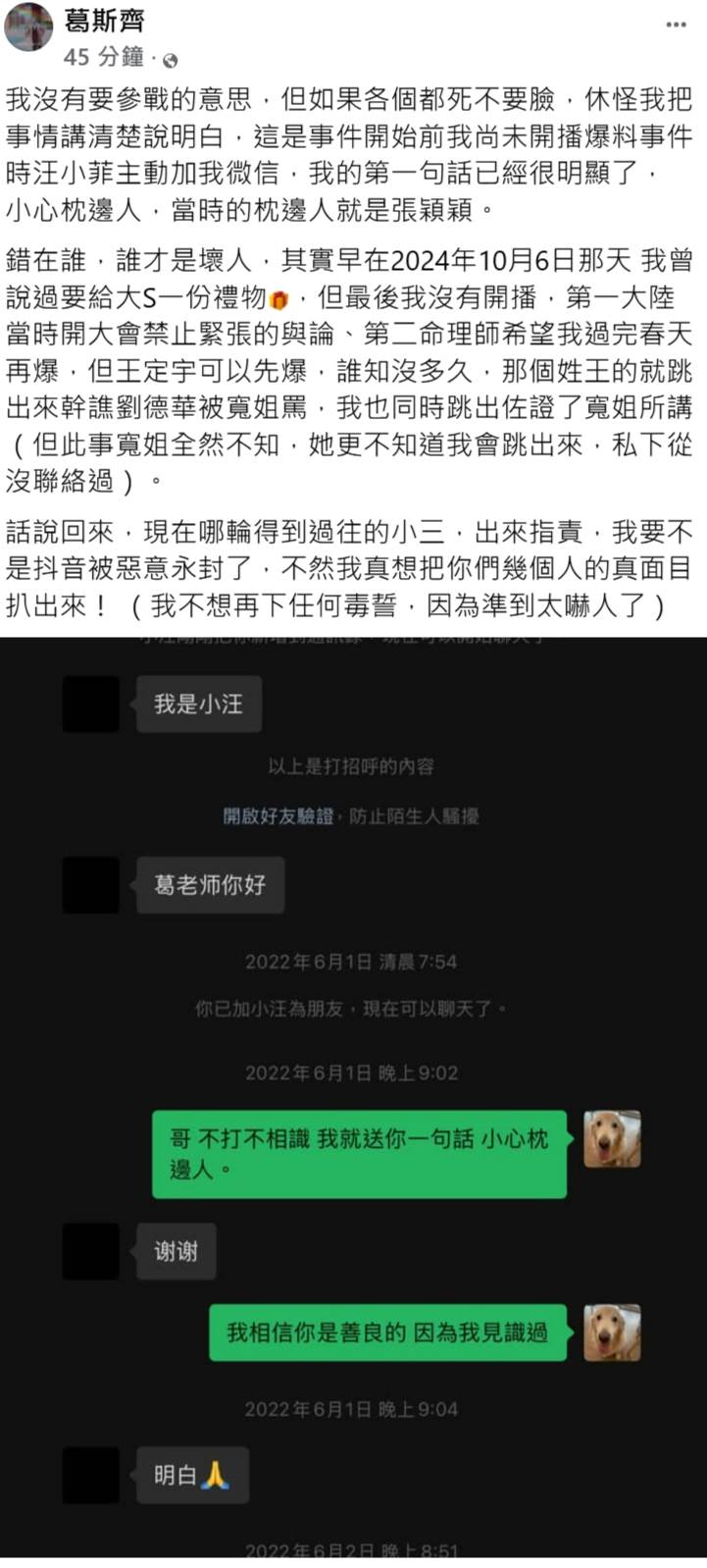The image size is (707, 1568).
Task: Open 葛斯齊's profile picture
Action: [28, 27]
